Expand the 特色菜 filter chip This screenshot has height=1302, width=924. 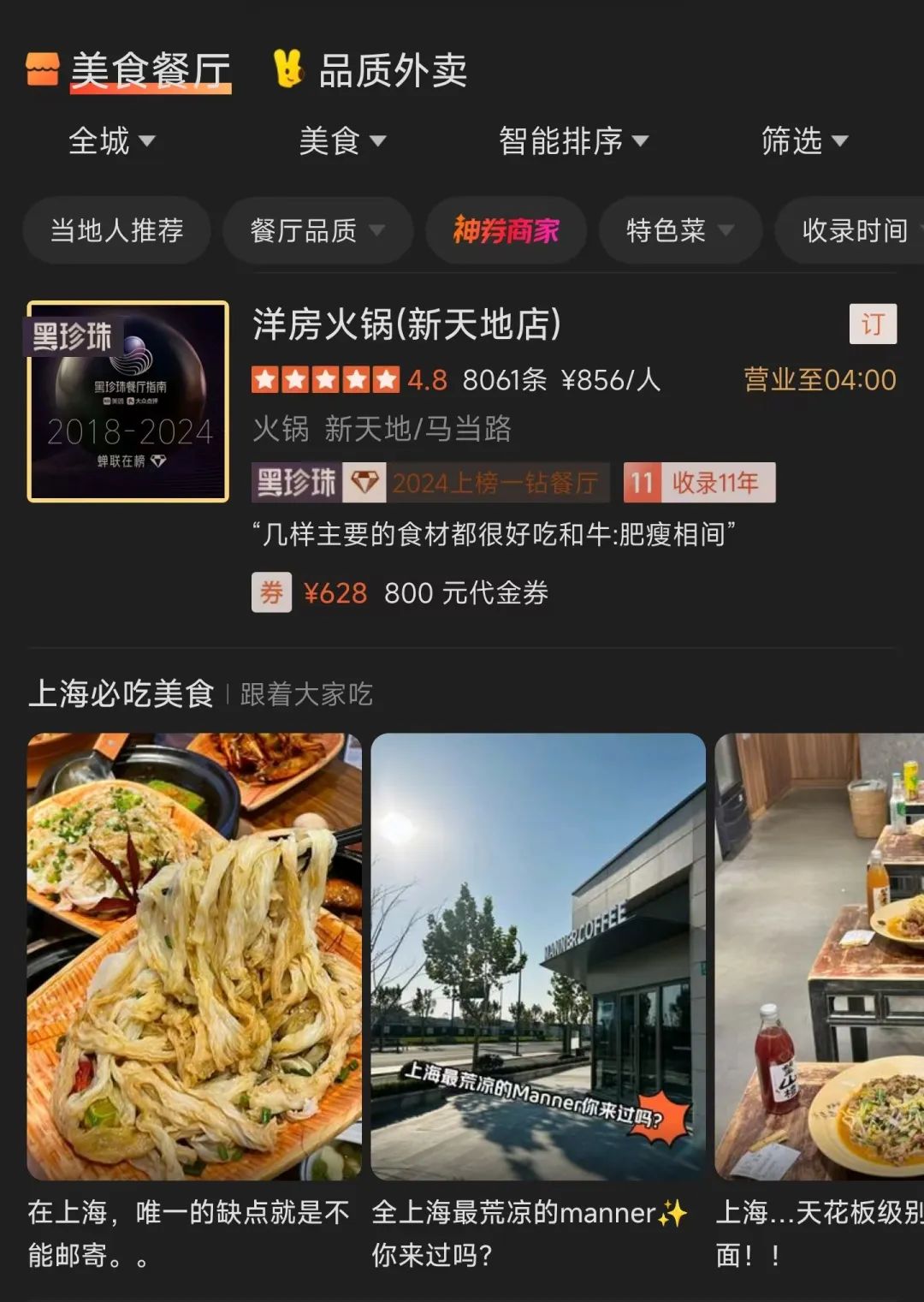[x=680, y=230]
